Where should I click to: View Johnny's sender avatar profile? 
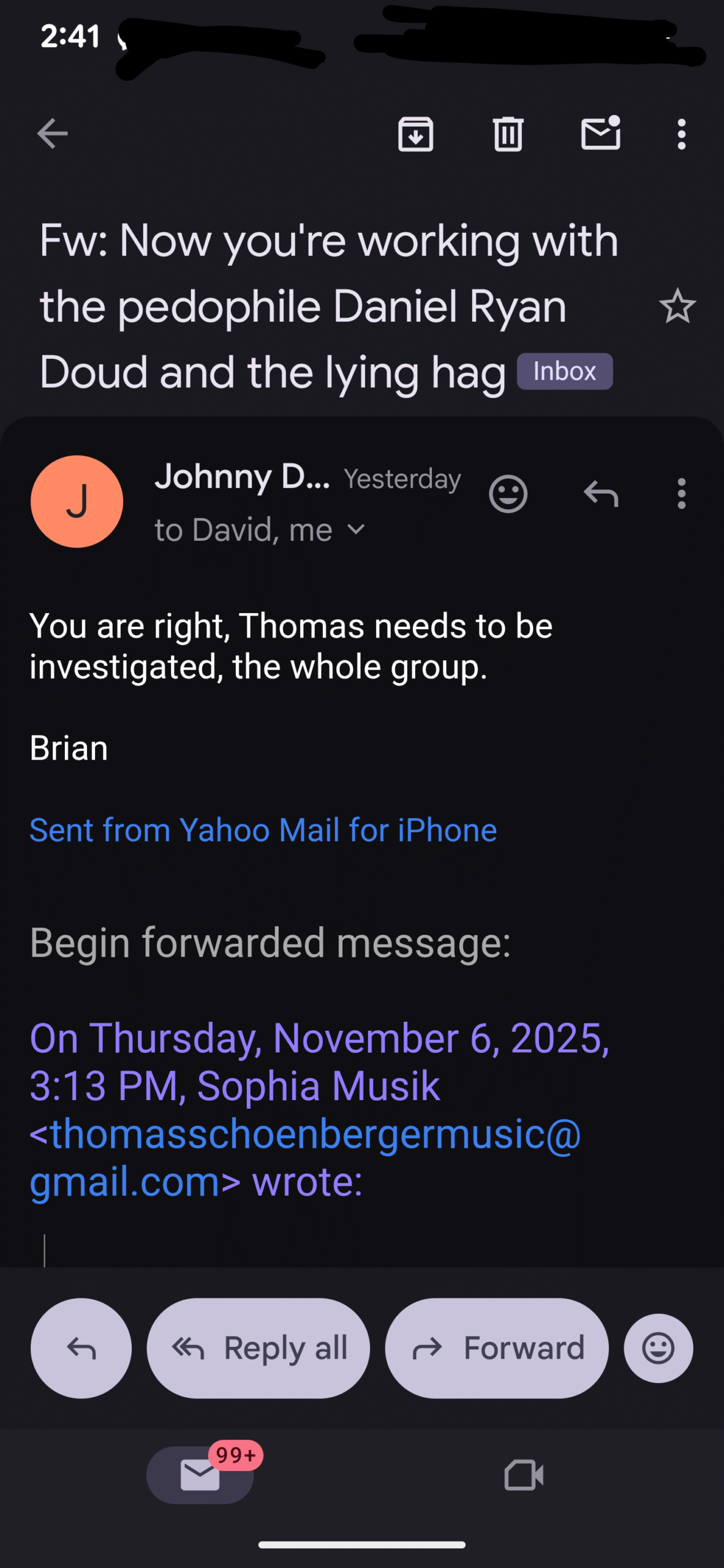point(77,501)
